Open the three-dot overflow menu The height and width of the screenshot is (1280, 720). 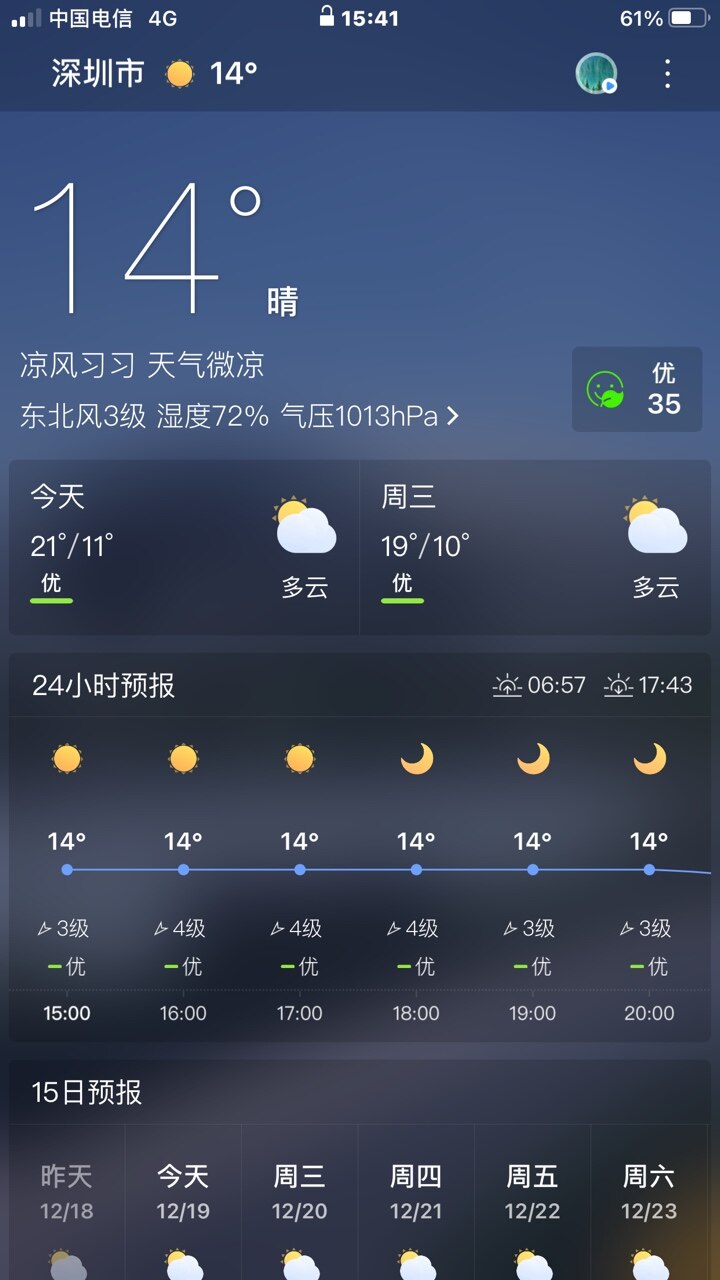[667, 74]
